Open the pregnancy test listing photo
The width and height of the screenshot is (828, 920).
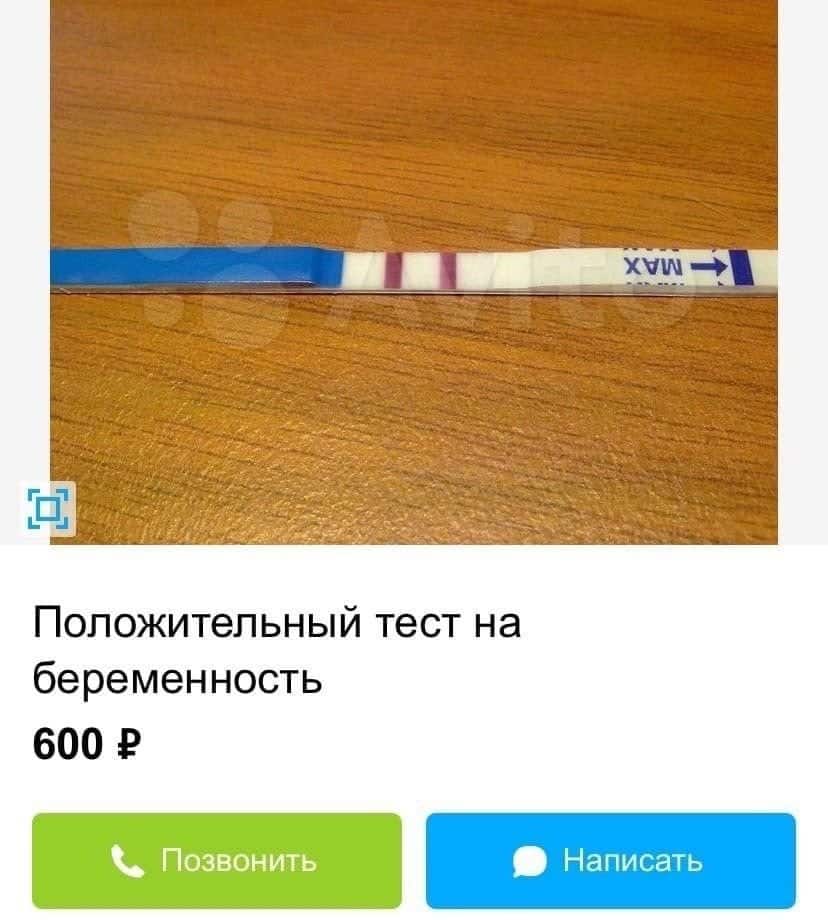(x=414, y=270)
